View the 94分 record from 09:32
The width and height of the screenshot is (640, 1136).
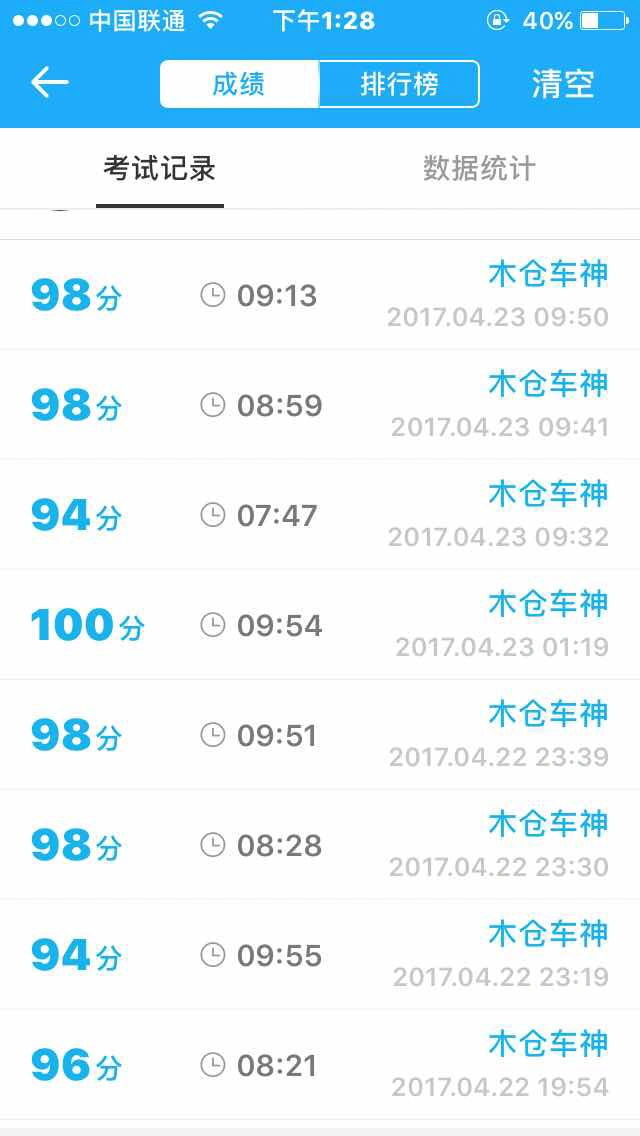[320, 514]
